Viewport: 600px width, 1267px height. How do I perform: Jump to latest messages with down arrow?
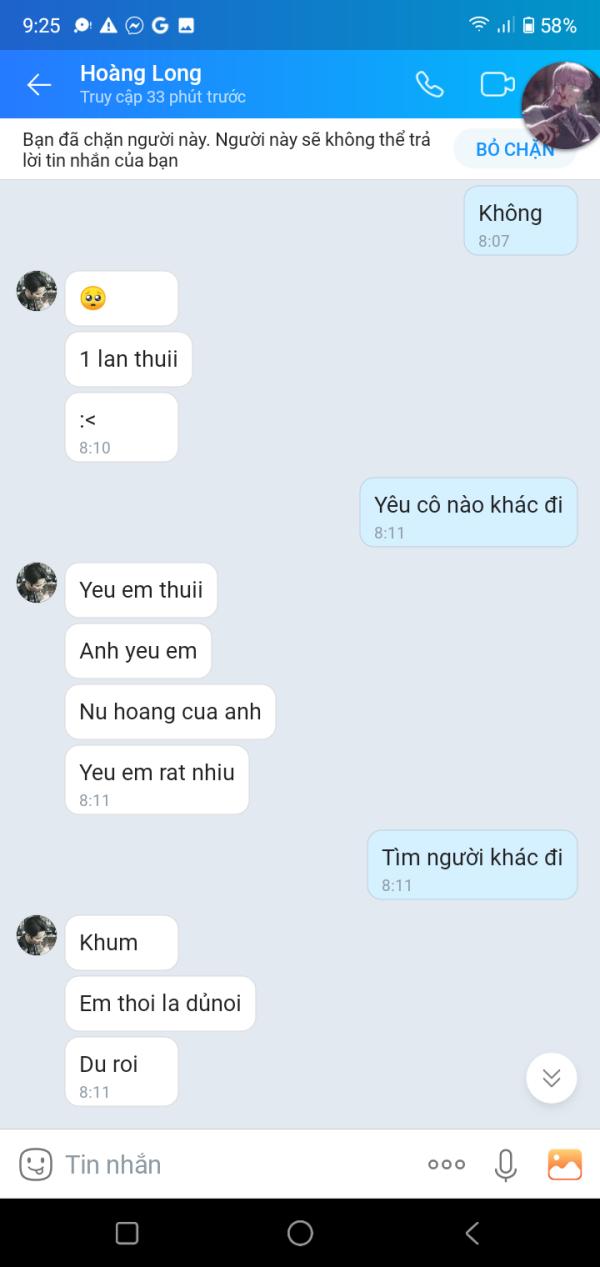[551, 1078]
